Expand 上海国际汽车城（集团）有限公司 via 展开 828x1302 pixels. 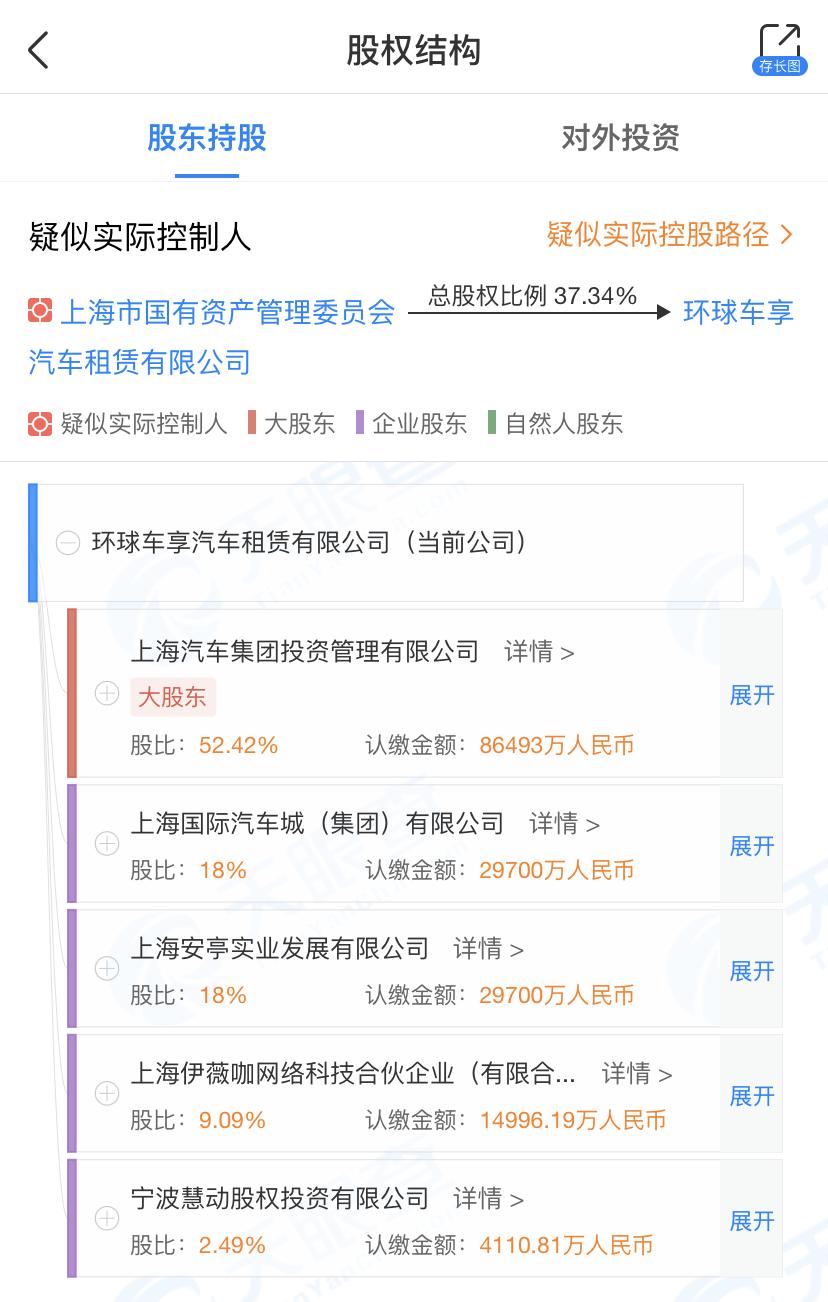coord(751,845)
